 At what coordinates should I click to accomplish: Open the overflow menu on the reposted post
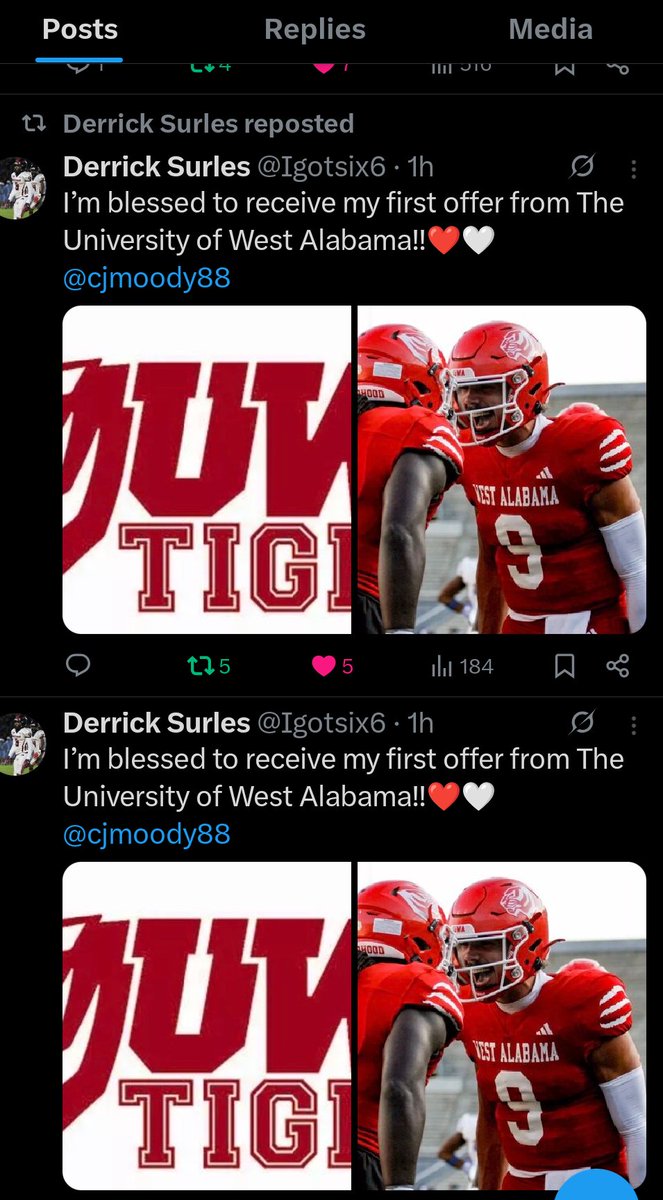(x=631, y=166)
